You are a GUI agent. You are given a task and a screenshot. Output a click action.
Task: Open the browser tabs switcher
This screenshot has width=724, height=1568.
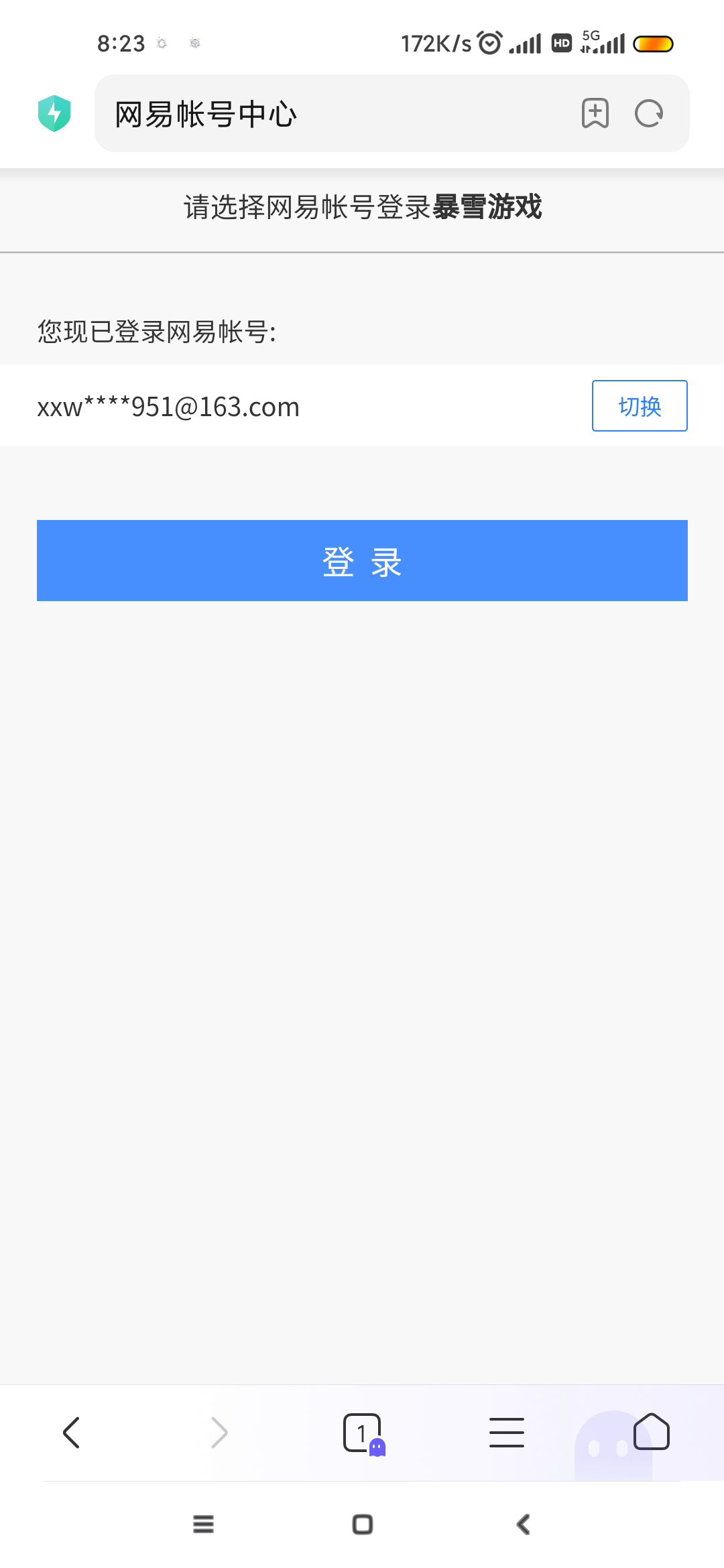pos(363,1433)
